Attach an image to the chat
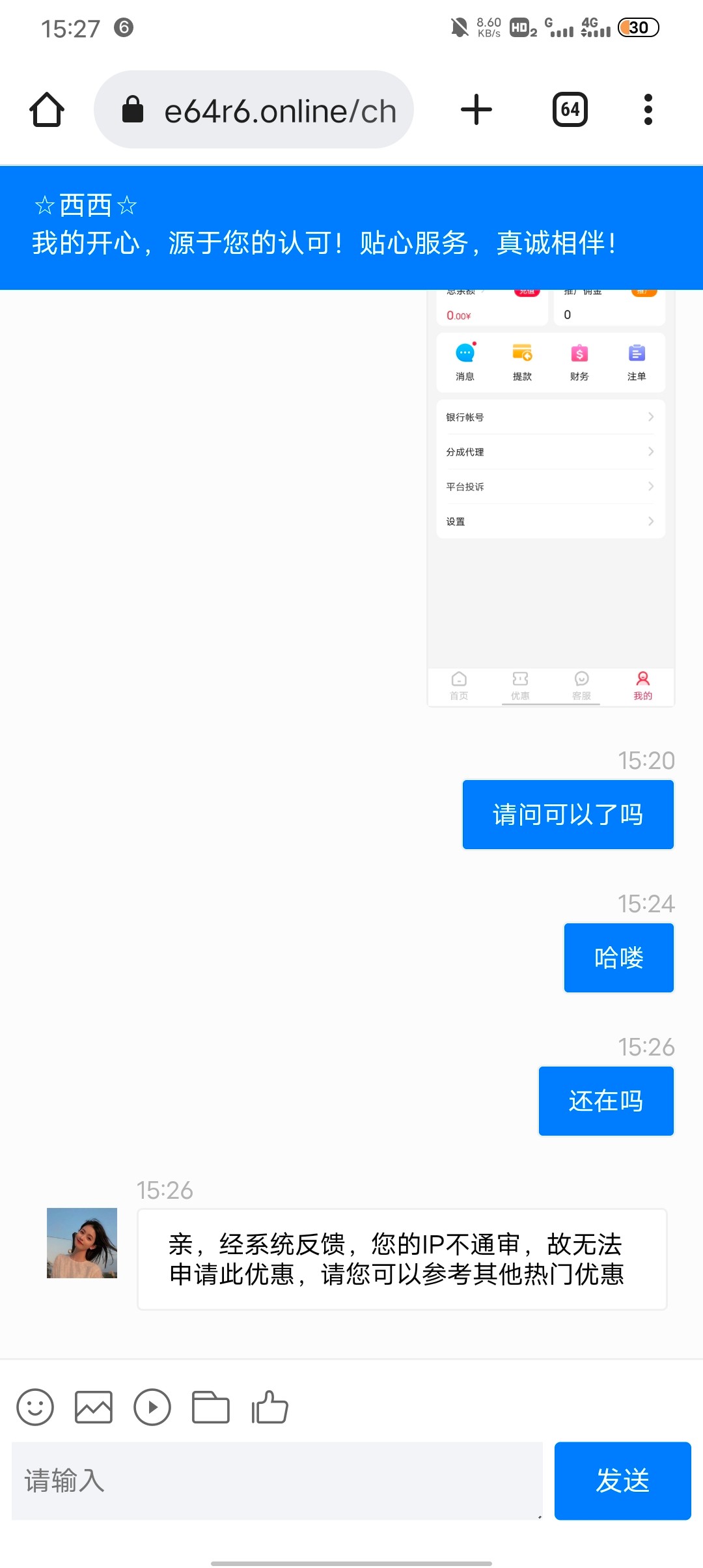Viewport: 703px width, 1568px height. [94, 1407]
